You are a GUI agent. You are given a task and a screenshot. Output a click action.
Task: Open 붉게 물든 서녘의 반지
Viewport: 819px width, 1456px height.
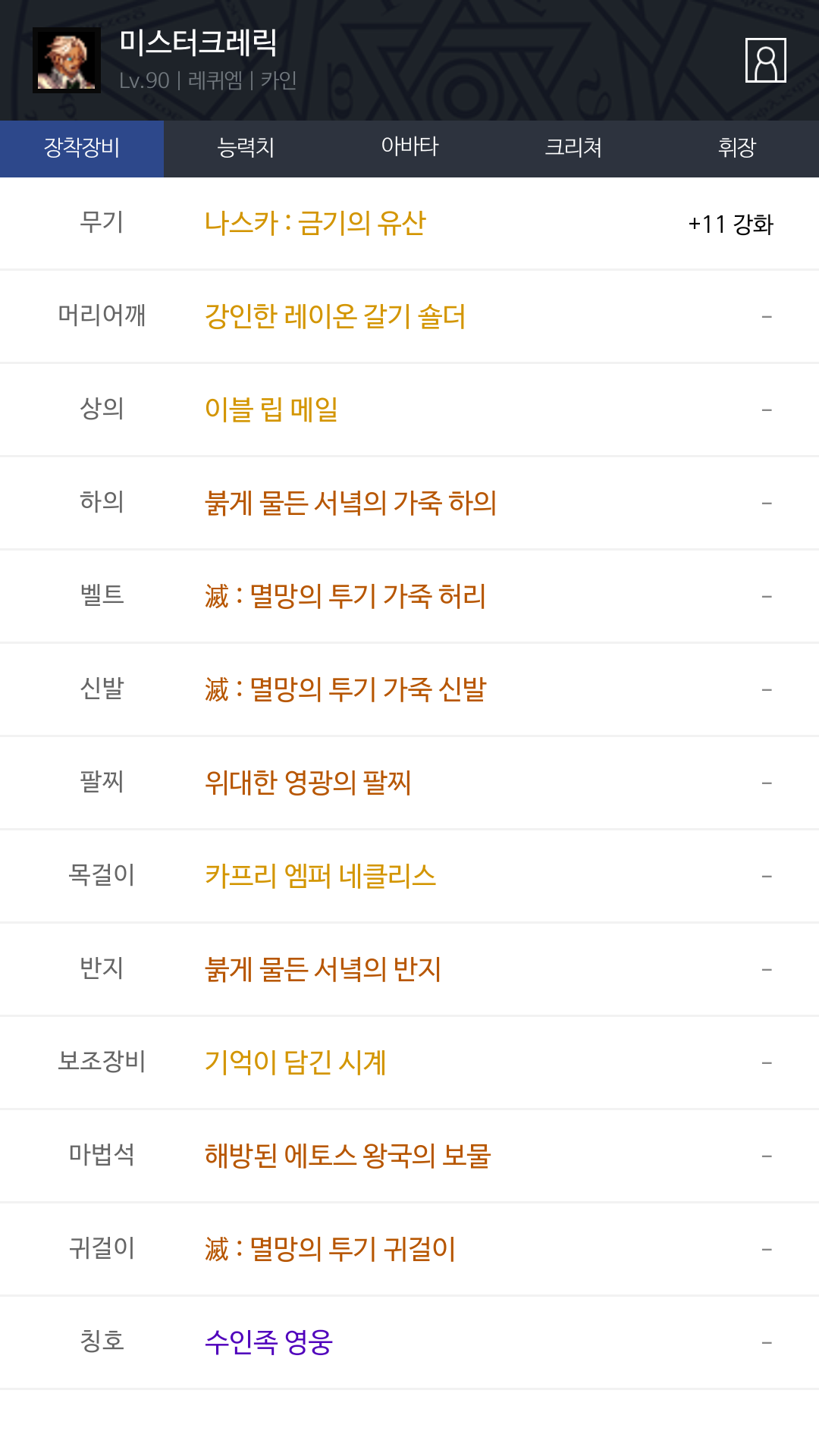point(323,969)
